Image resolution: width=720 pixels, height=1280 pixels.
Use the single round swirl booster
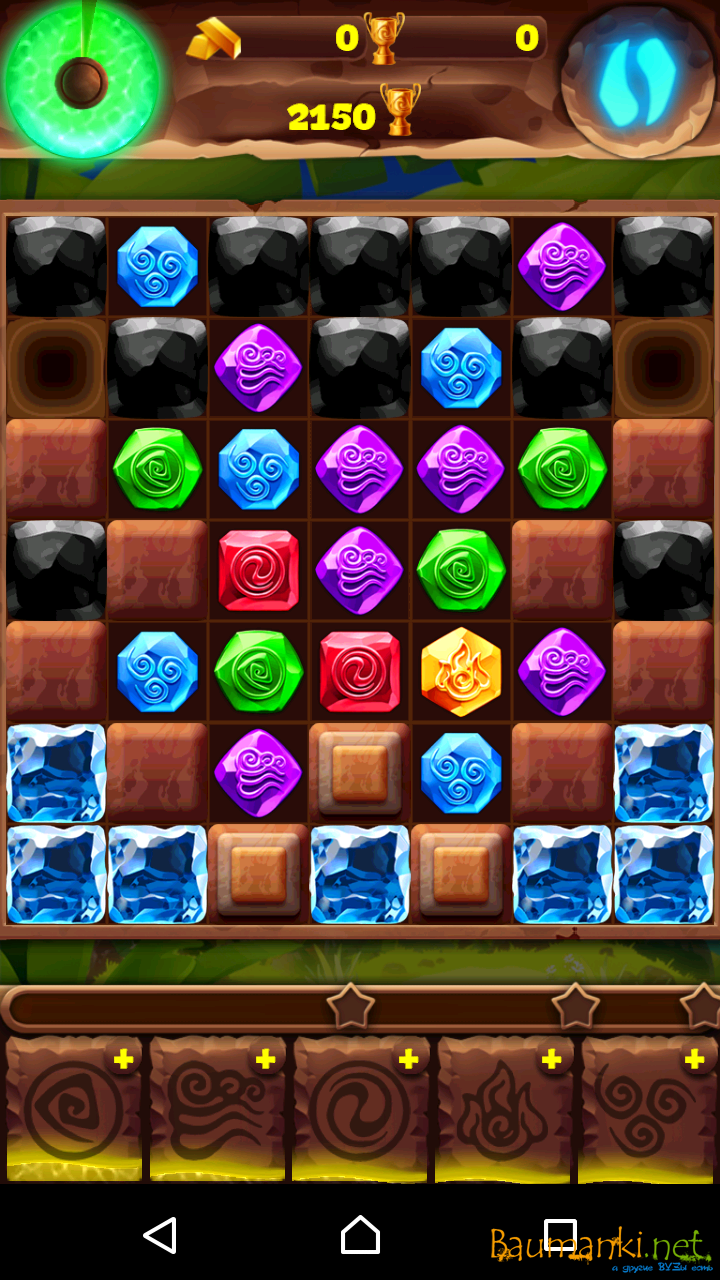361,1110
